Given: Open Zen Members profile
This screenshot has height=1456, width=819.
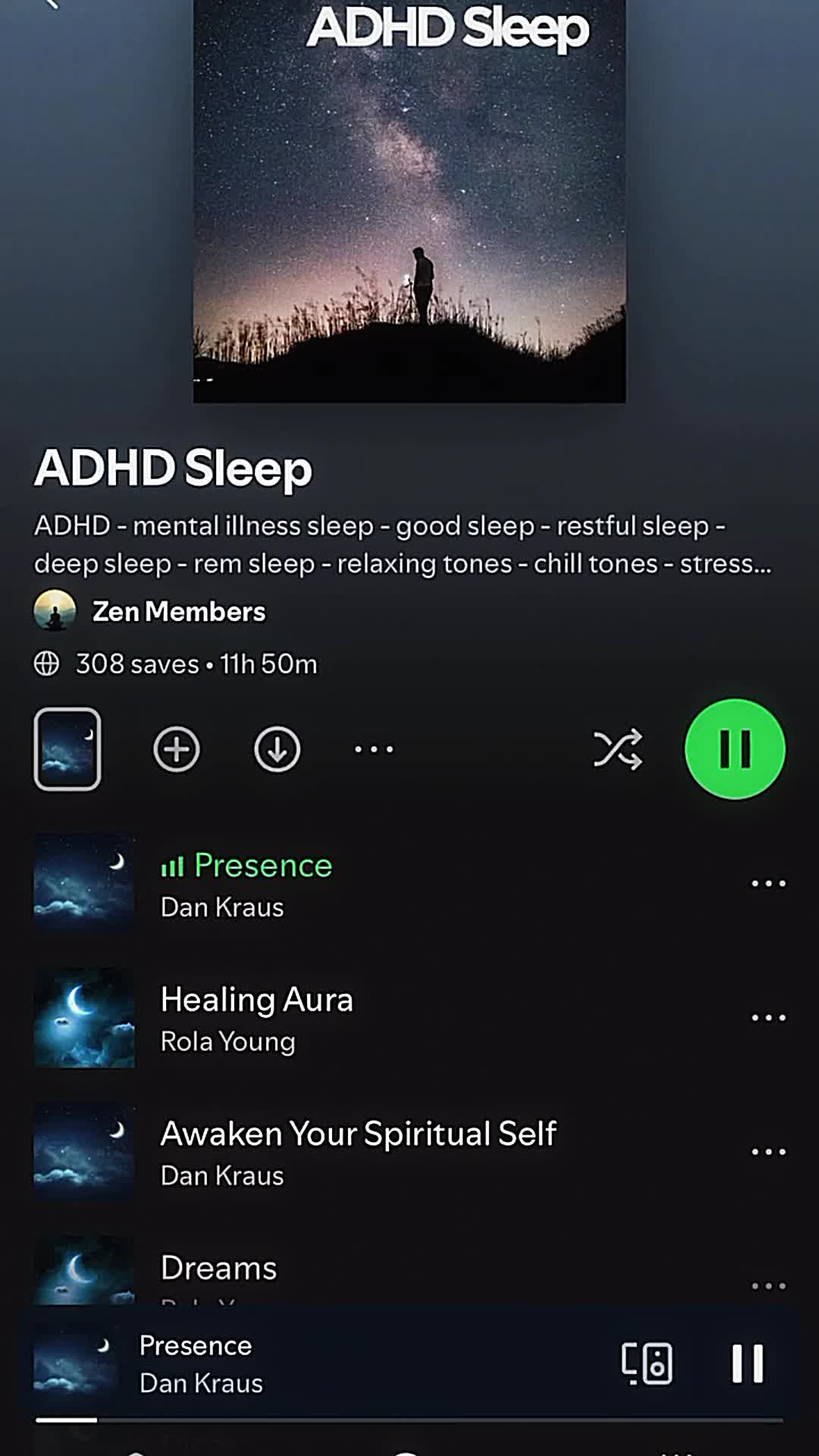Looking at the screenshot, I should point(178,612).
